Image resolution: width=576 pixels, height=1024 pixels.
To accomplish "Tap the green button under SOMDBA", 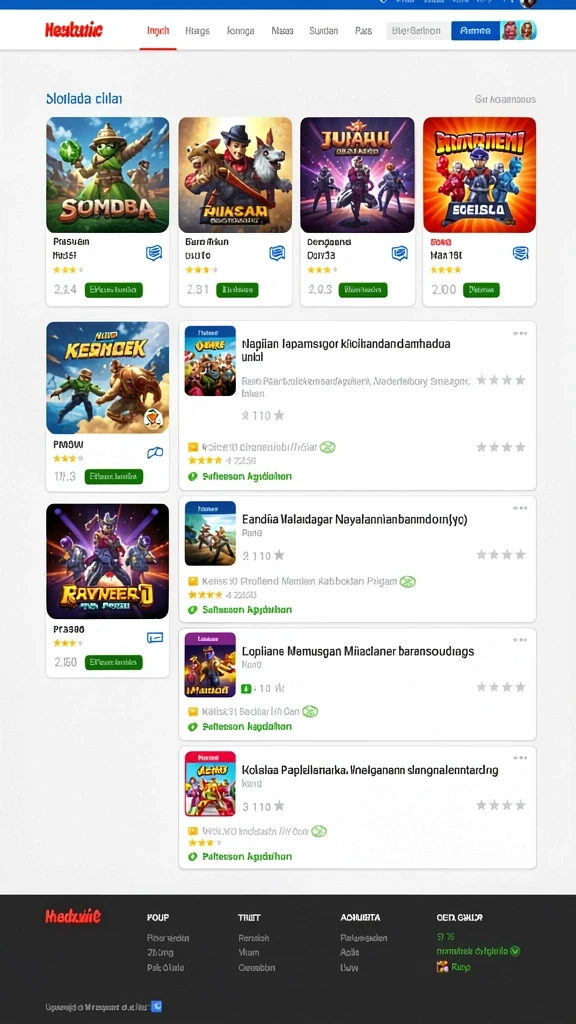I will pos(114,290).
